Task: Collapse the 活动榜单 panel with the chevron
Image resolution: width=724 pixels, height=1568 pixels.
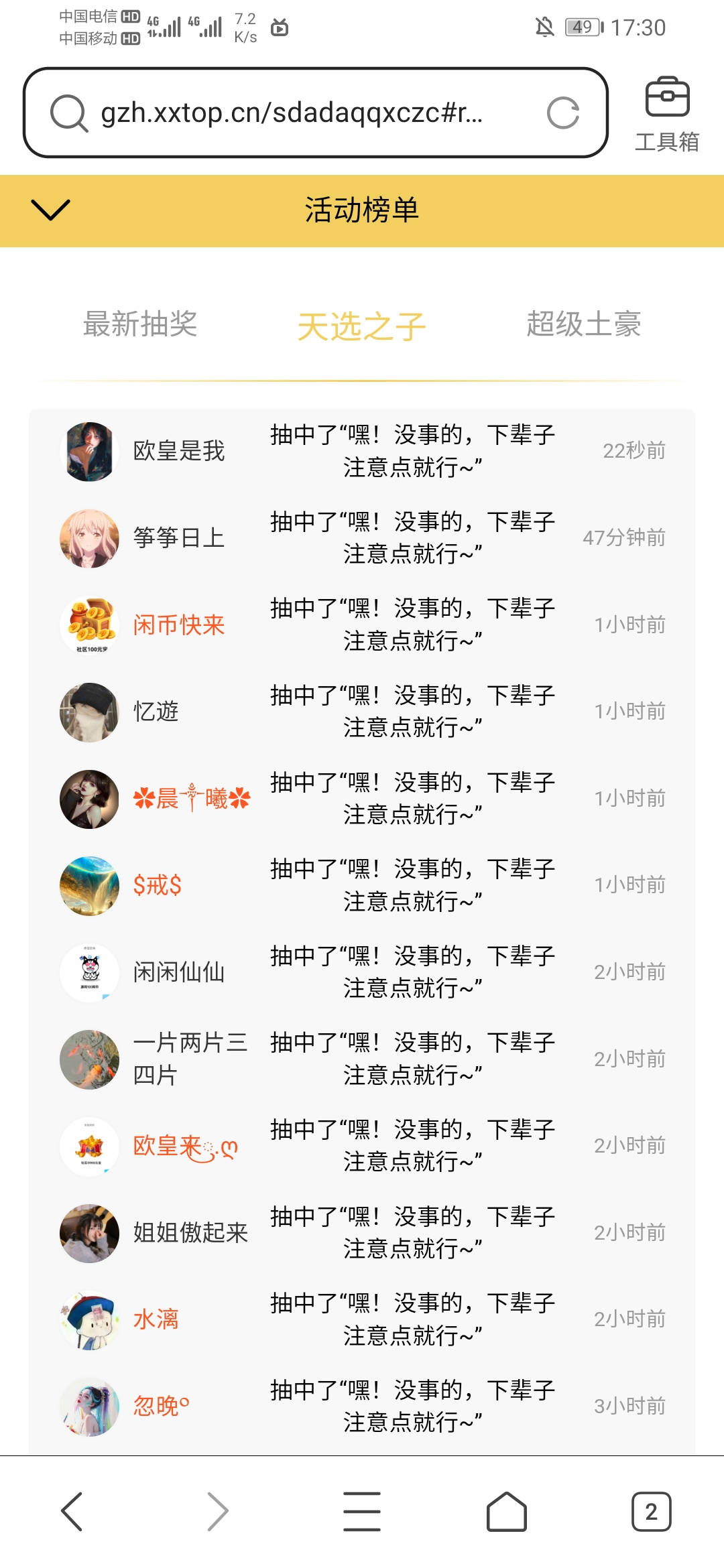Action: [50, 210]
